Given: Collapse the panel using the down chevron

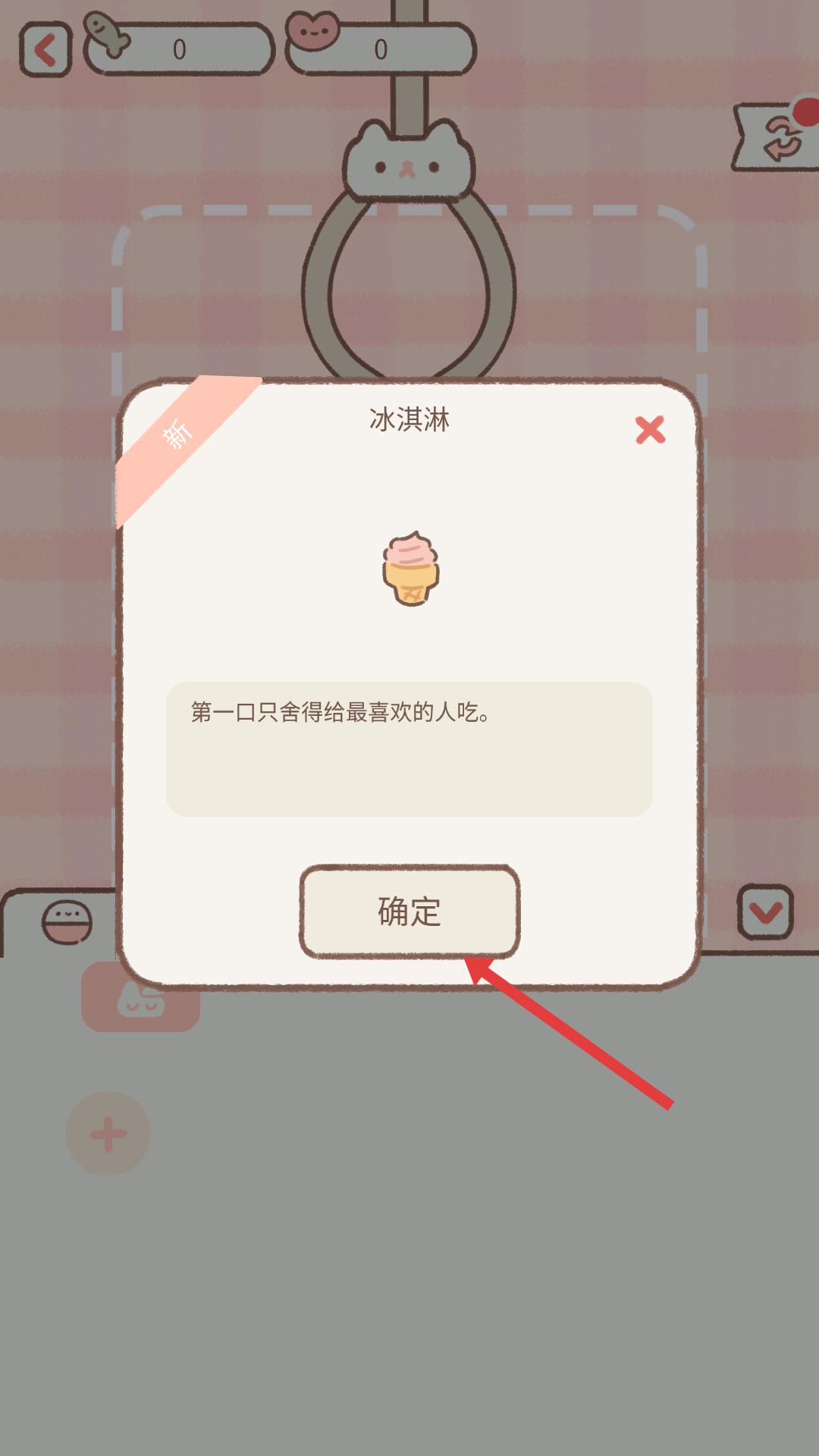Looking at the screenshot, I should coord(765,912).
